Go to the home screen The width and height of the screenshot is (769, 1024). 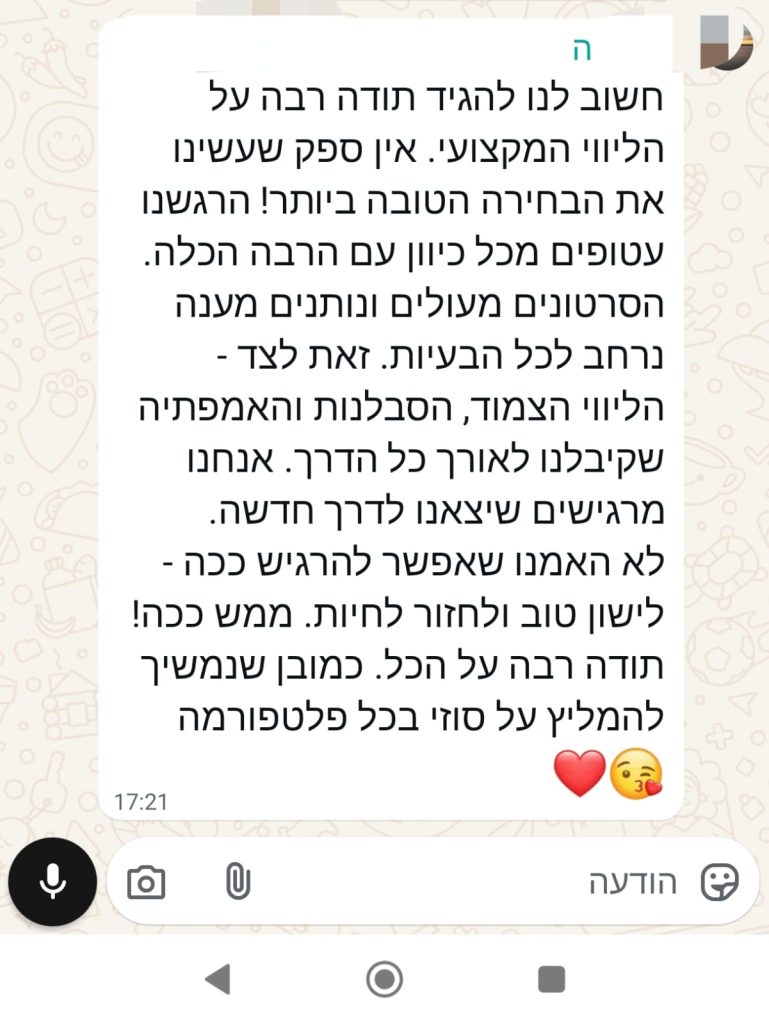coord(385,978)
